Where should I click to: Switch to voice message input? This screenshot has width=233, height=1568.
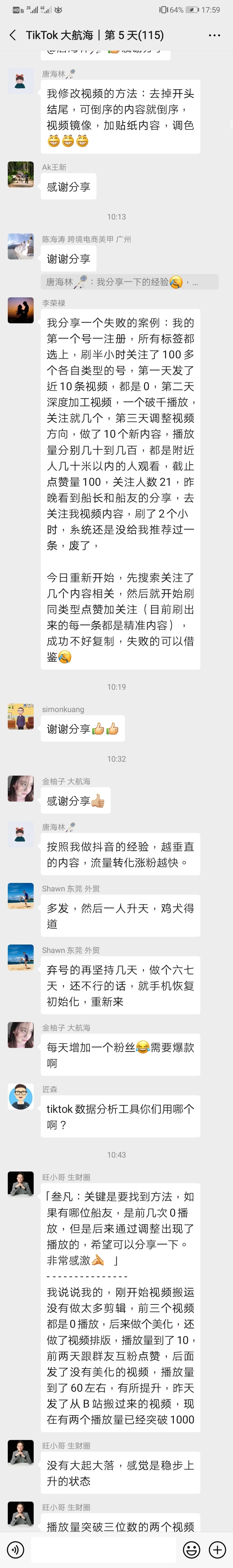click(x=15, y=1549)
